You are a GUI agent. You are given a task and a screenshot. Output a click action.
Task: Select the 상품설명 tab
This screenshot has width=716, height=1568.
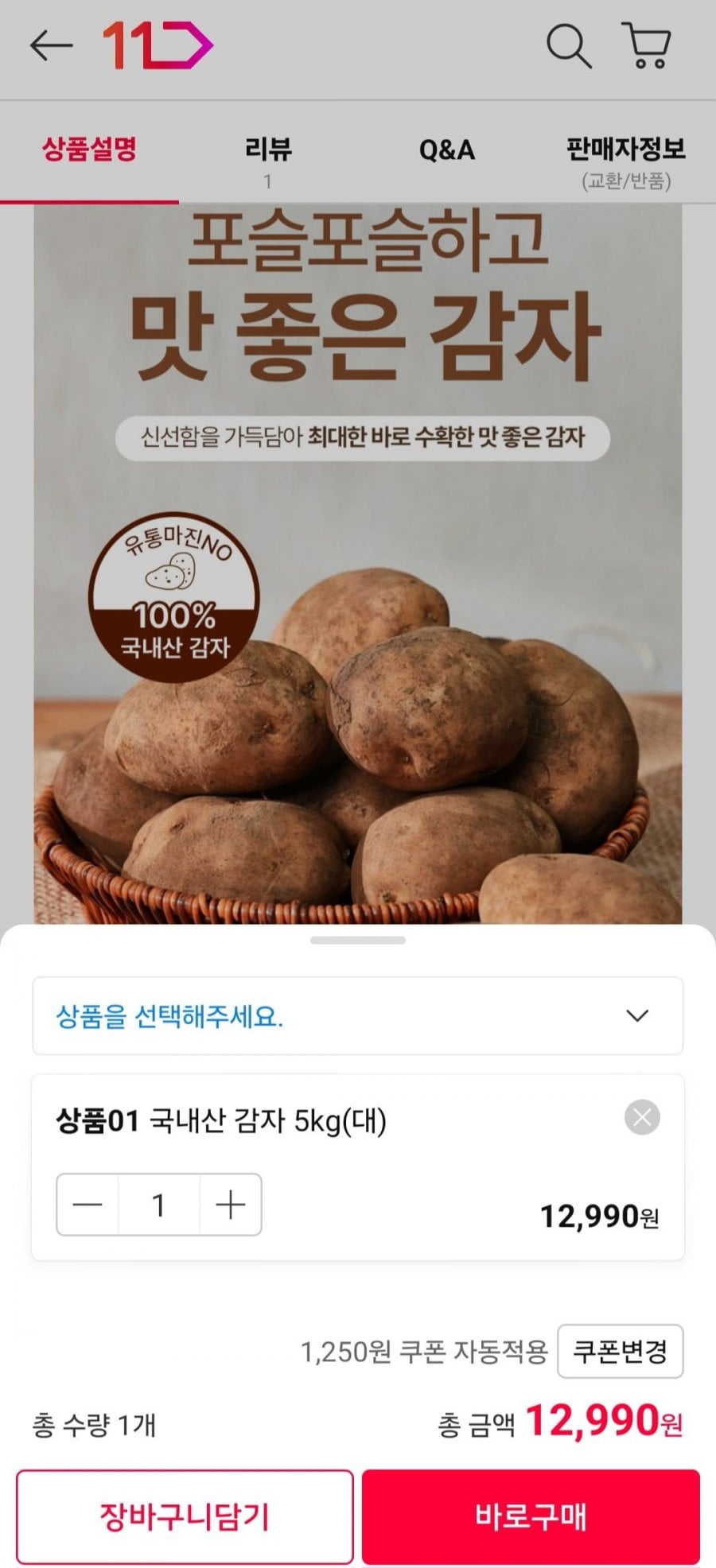click(x=89, y=149)
